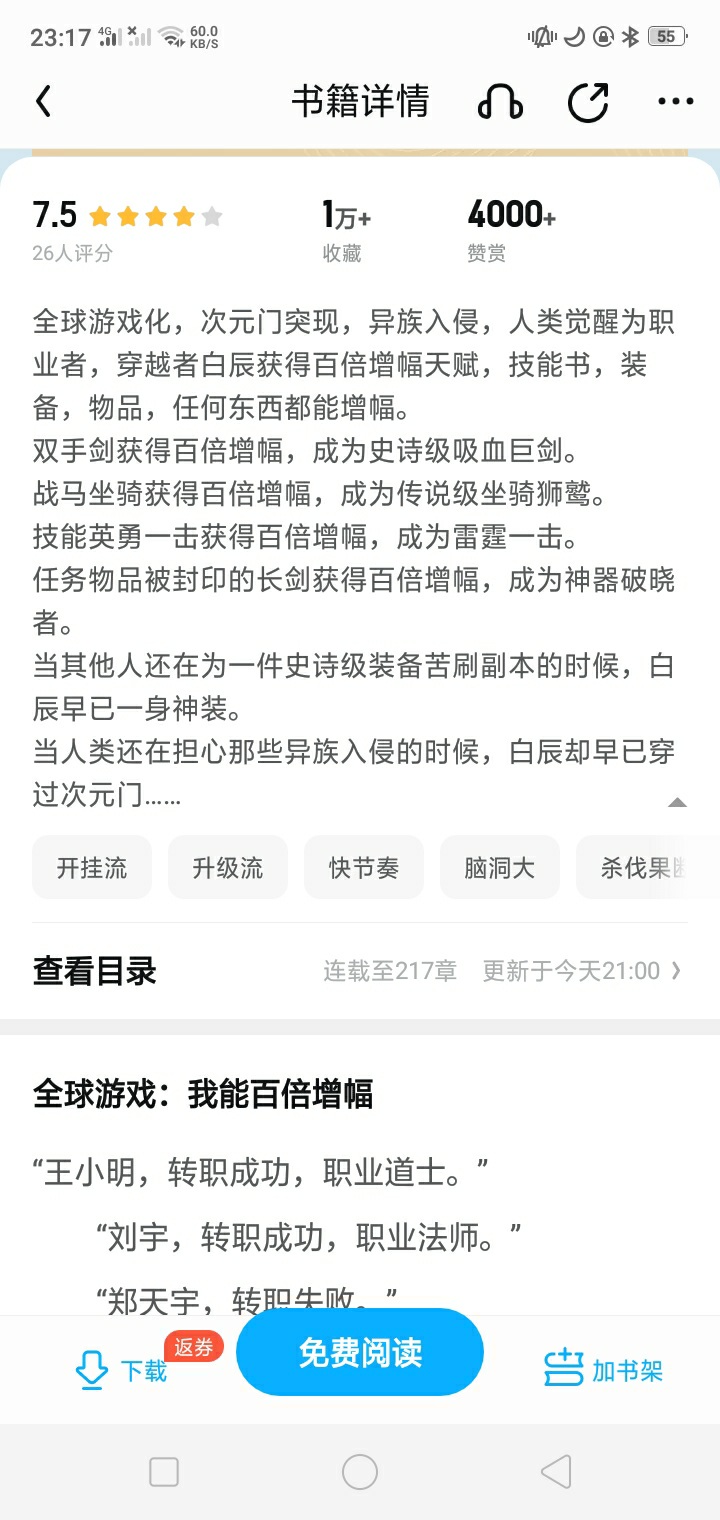
Task: Add the book via 加书架
Action: coord(604,1369)
